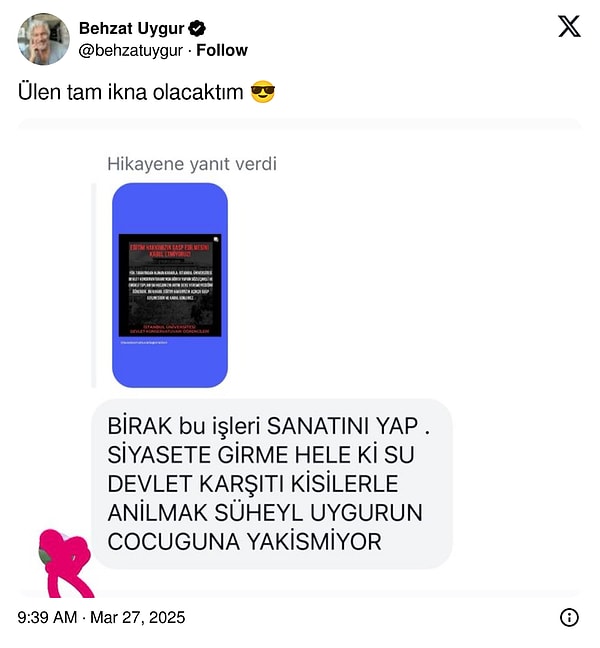Open the 9:39 AM · Mar 27, 2025 timestamp
This screenshot has width=600, height=648.
(x=101, y=617)
